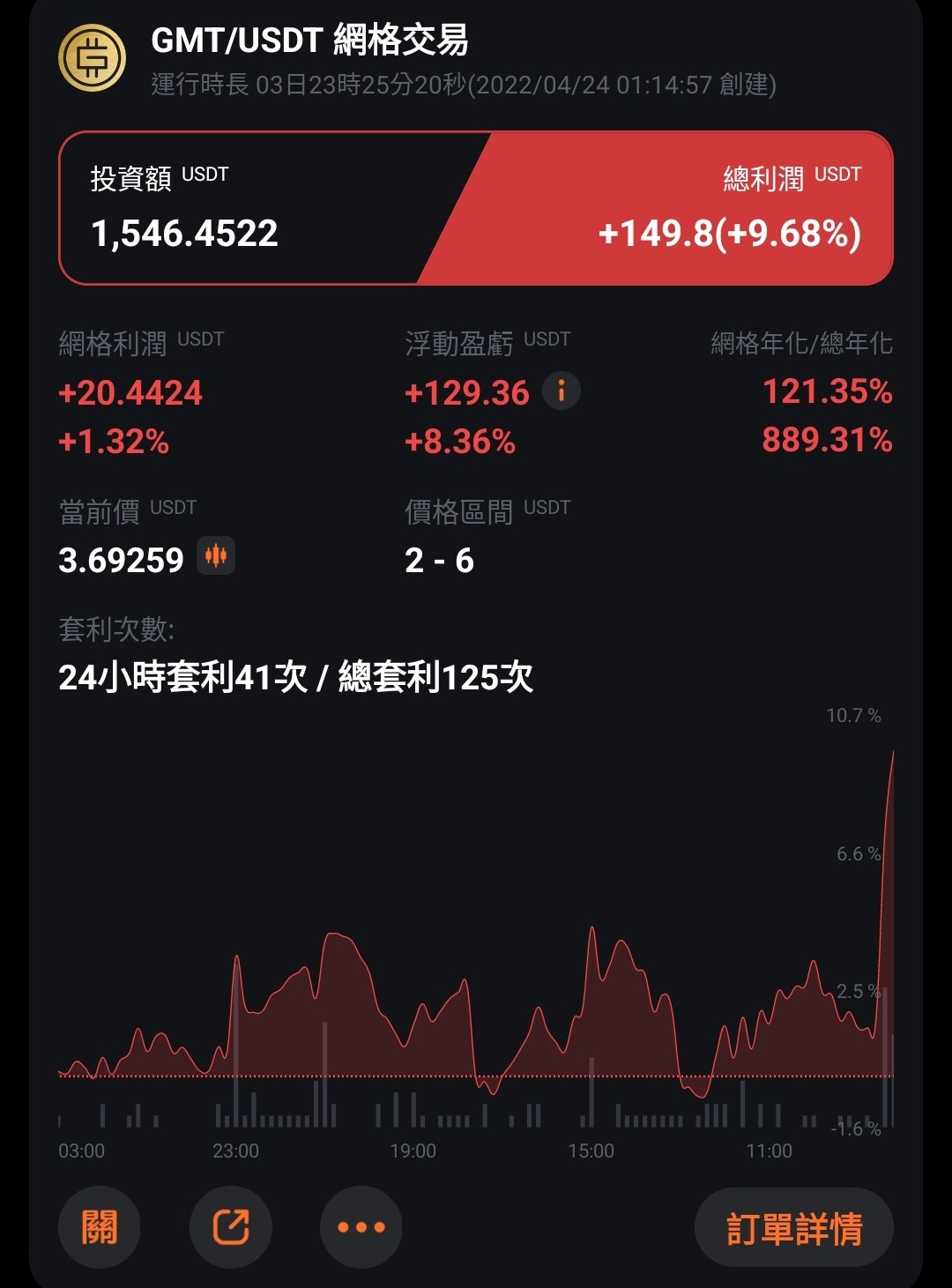The image size is (952, 1288).
Task: Share this grid trading result
Action: [x=231, y=1226]
